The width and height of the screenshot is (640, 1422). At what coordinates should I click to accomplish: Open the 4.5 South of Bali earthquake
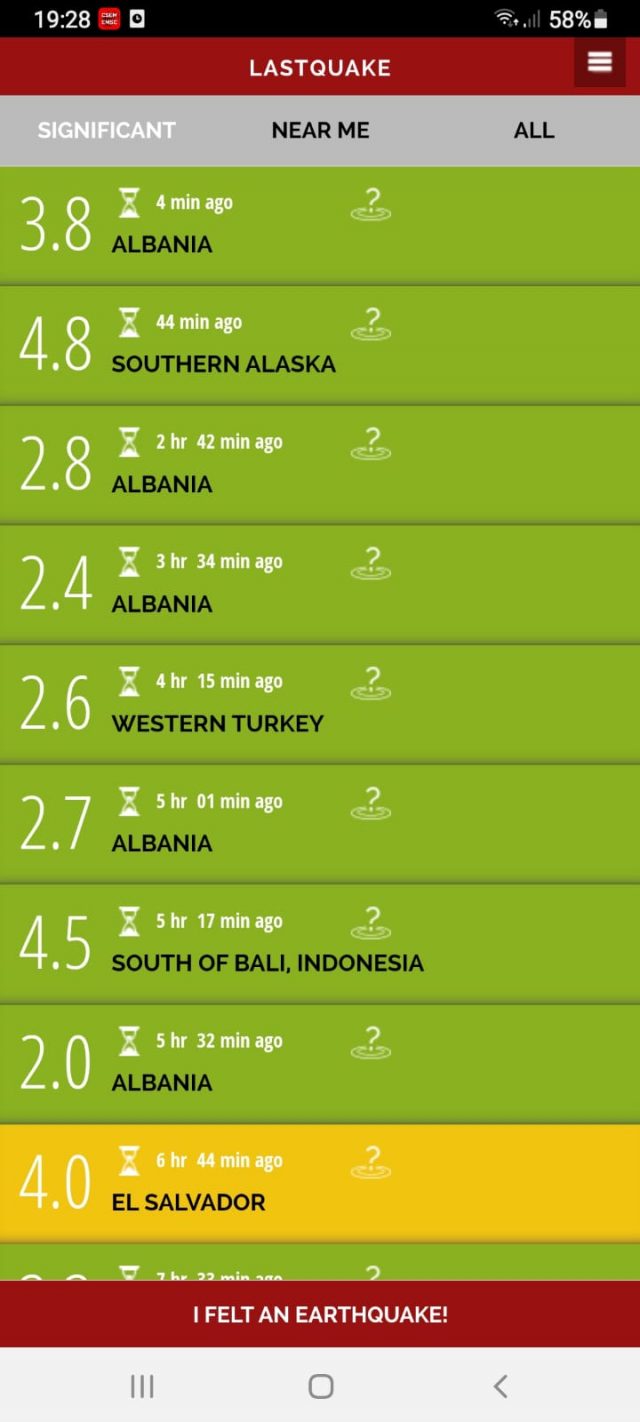point(320,943)
